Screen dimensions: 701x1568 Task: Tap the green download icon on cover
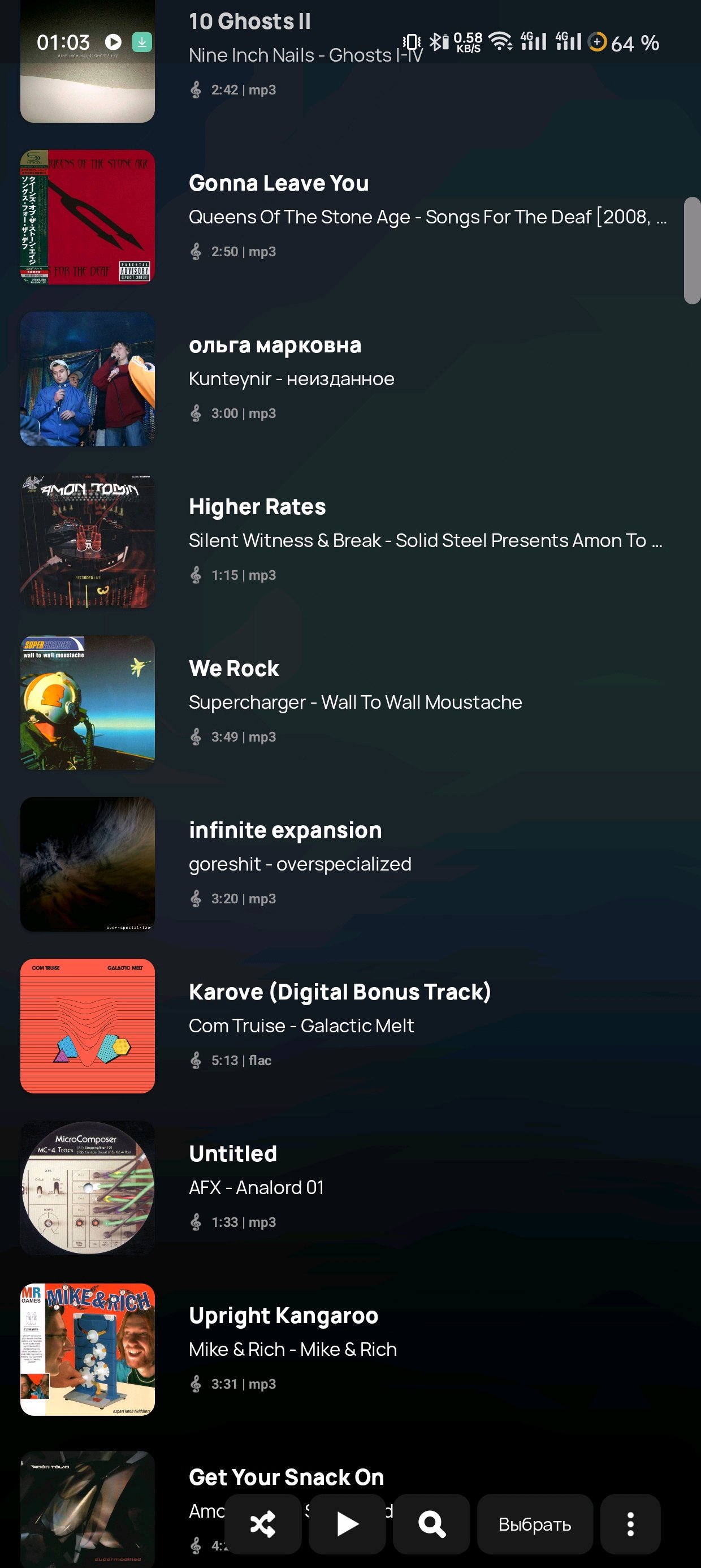pyautogui.click(x=142, y=42)
